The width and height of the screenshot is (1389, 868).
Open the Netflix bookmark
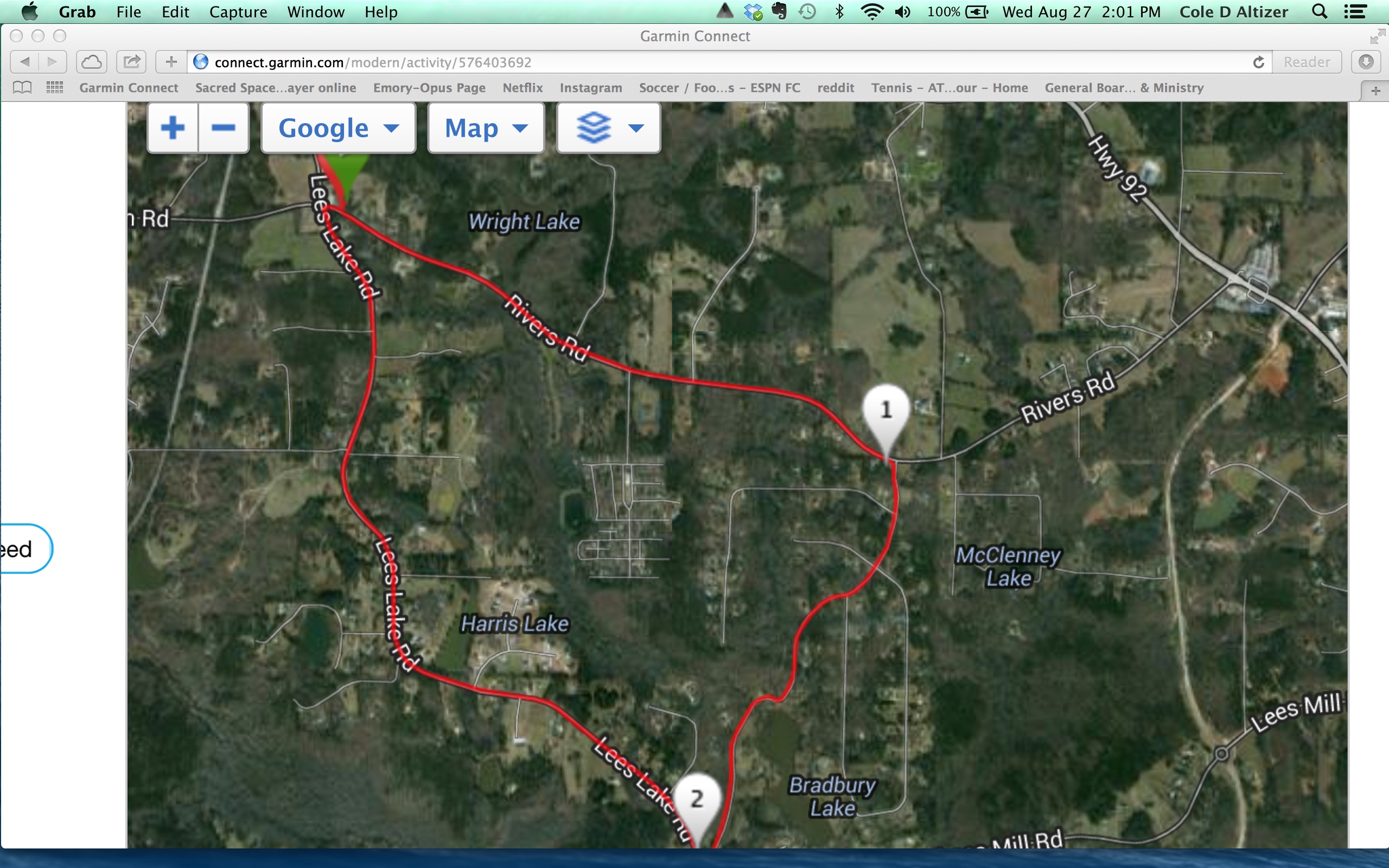(x=523, y=88)
